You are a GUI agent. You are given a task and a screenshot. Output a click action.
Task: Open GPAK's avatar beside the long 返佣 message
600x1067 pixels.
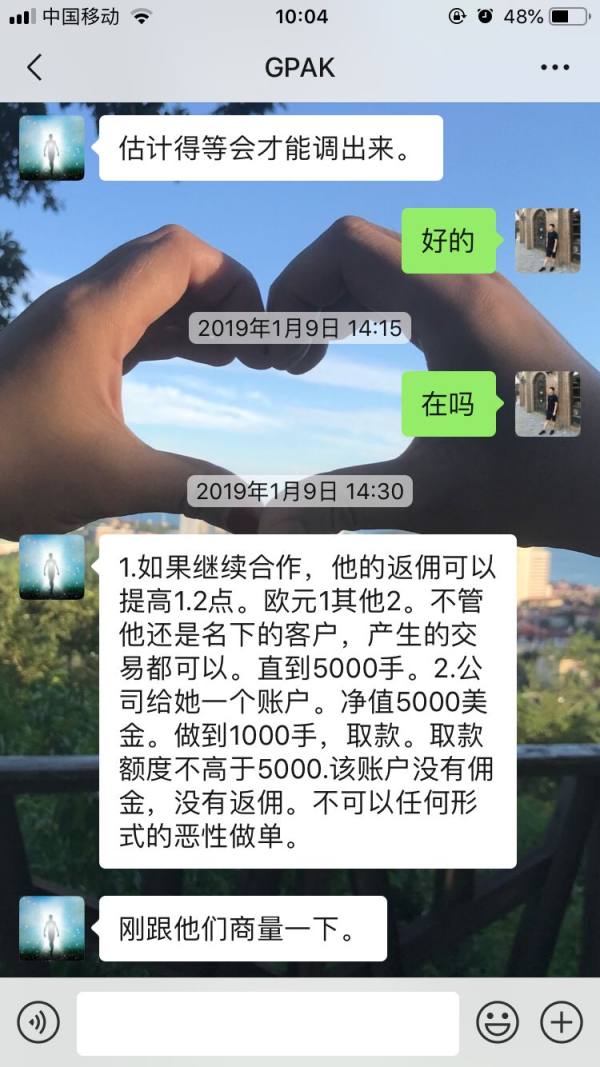pyautogui.click(x=52, y=567)
